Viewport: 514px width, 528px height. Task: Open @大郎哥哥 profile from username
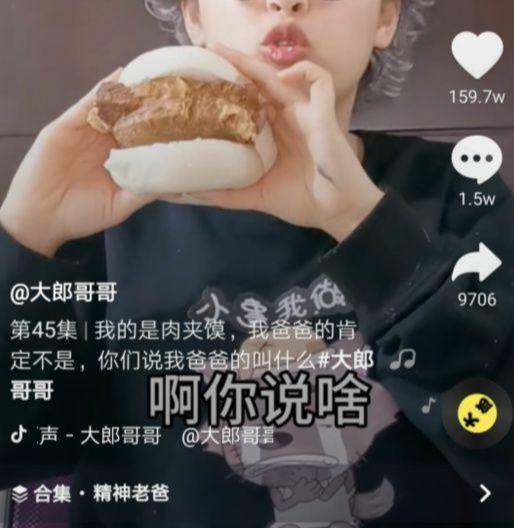click(64, 293)
